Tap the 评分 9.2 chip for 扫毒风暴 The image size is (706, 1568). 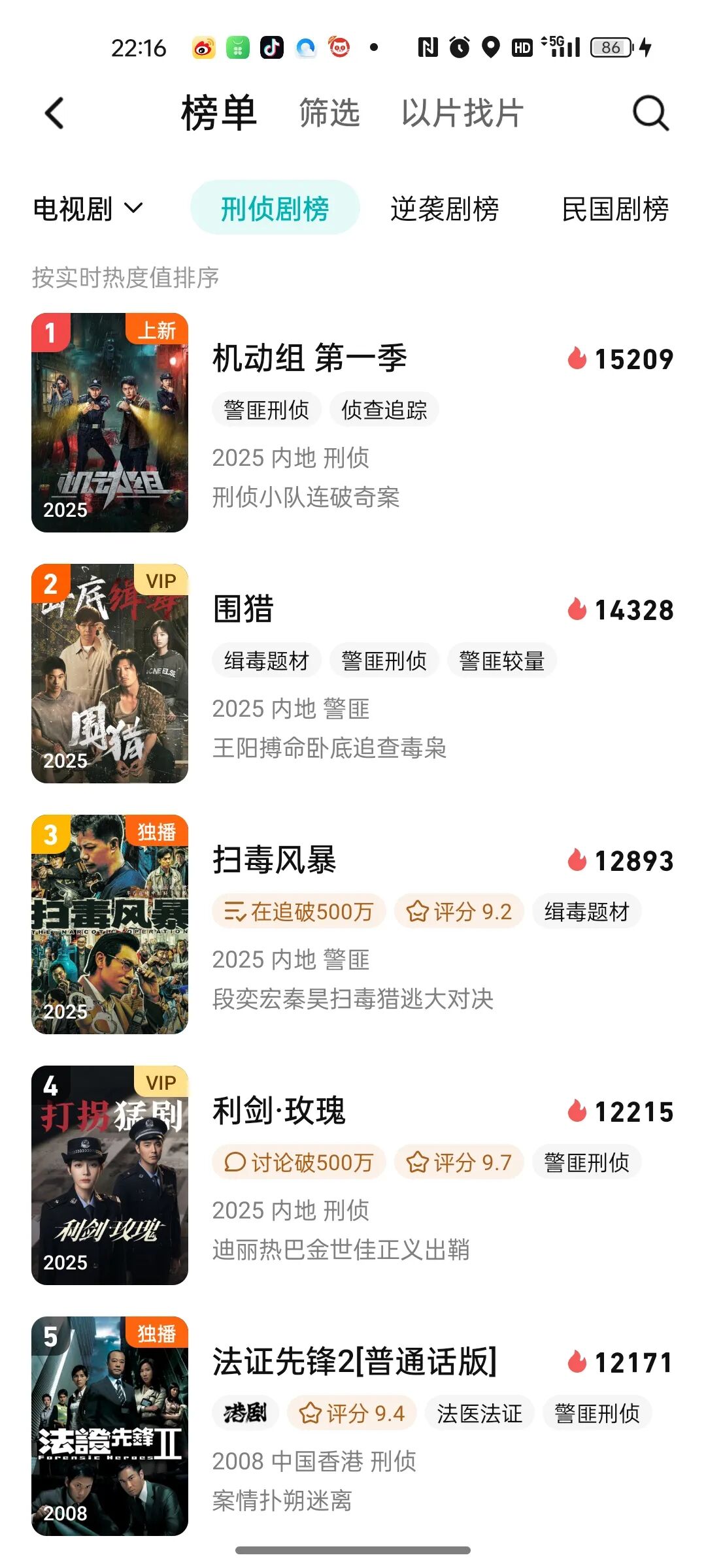[x=459, y=911]
